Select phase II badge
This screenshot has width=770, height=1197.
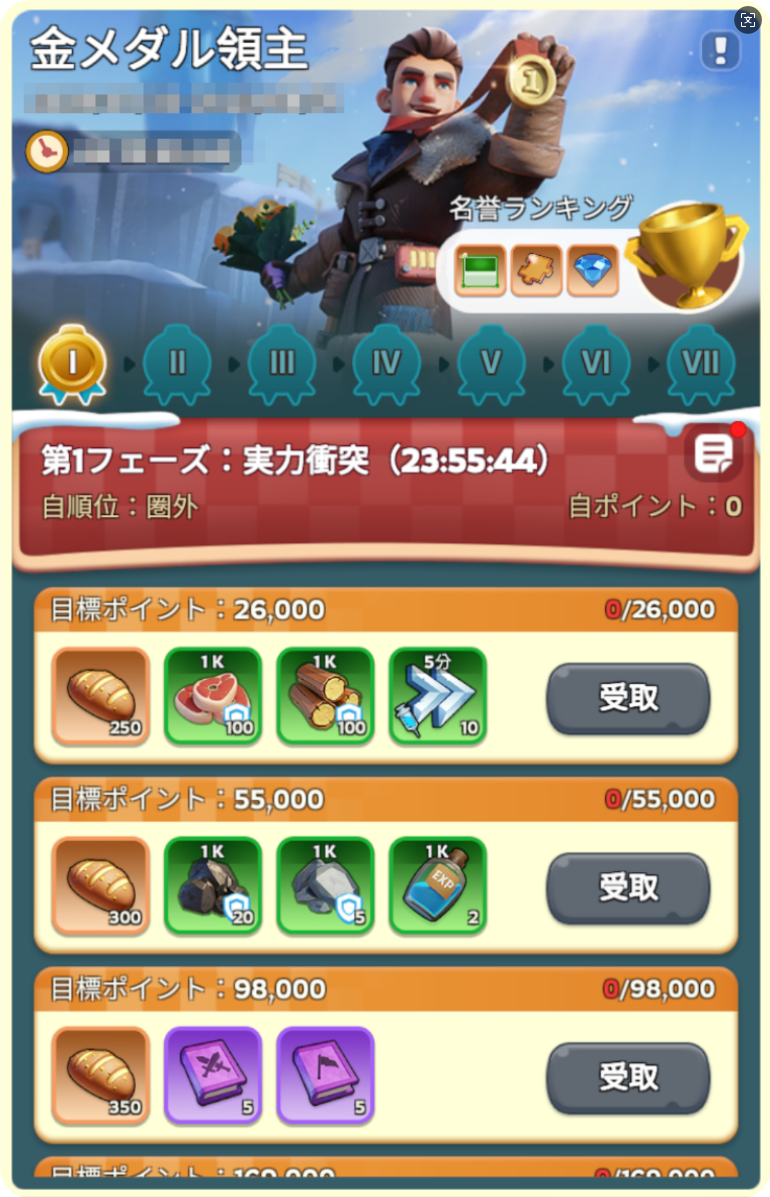pos(177,362)
